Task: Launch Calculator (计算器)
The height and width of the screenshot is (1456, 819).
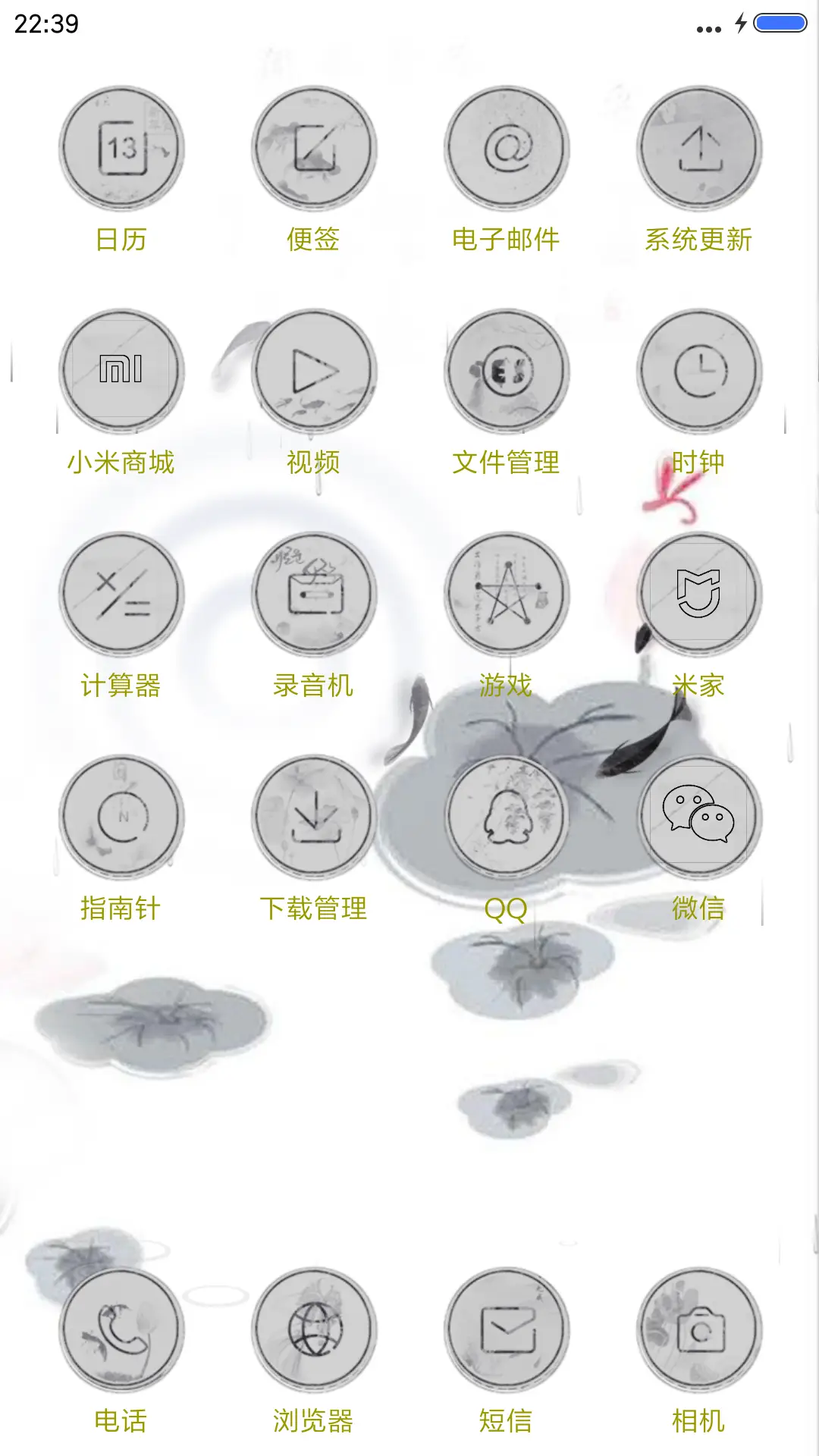Action: [x=121, y=594]
